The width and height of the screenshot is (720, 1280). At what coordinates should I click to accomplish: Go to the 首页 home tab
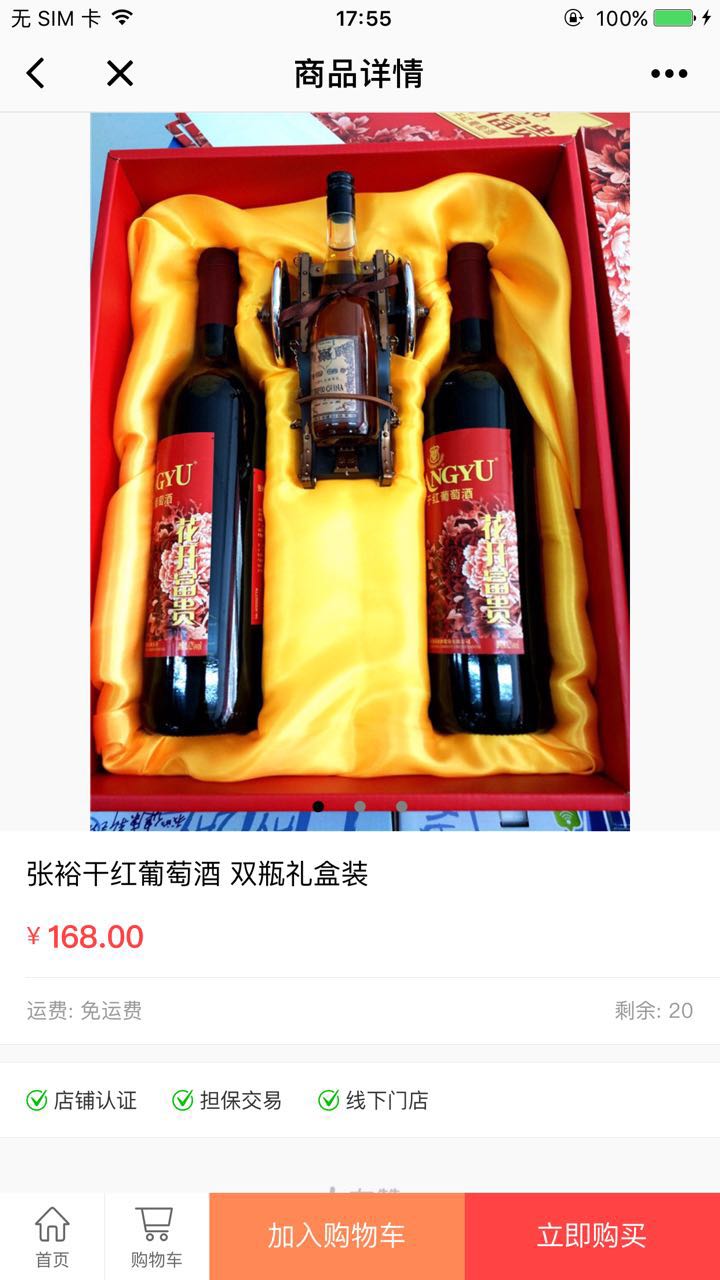pos(52,1236)
